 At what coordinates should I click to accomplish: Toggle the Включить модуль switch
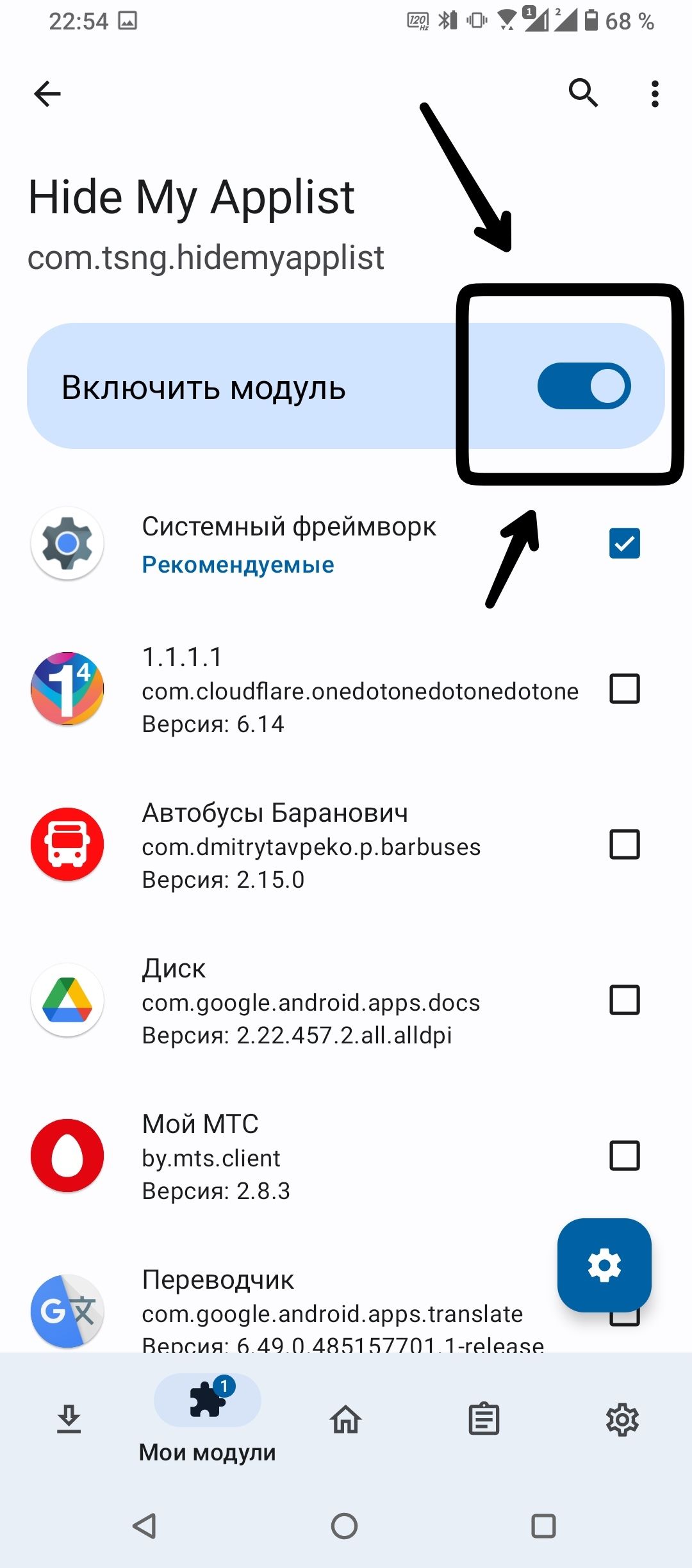click(x=584, y=386)
